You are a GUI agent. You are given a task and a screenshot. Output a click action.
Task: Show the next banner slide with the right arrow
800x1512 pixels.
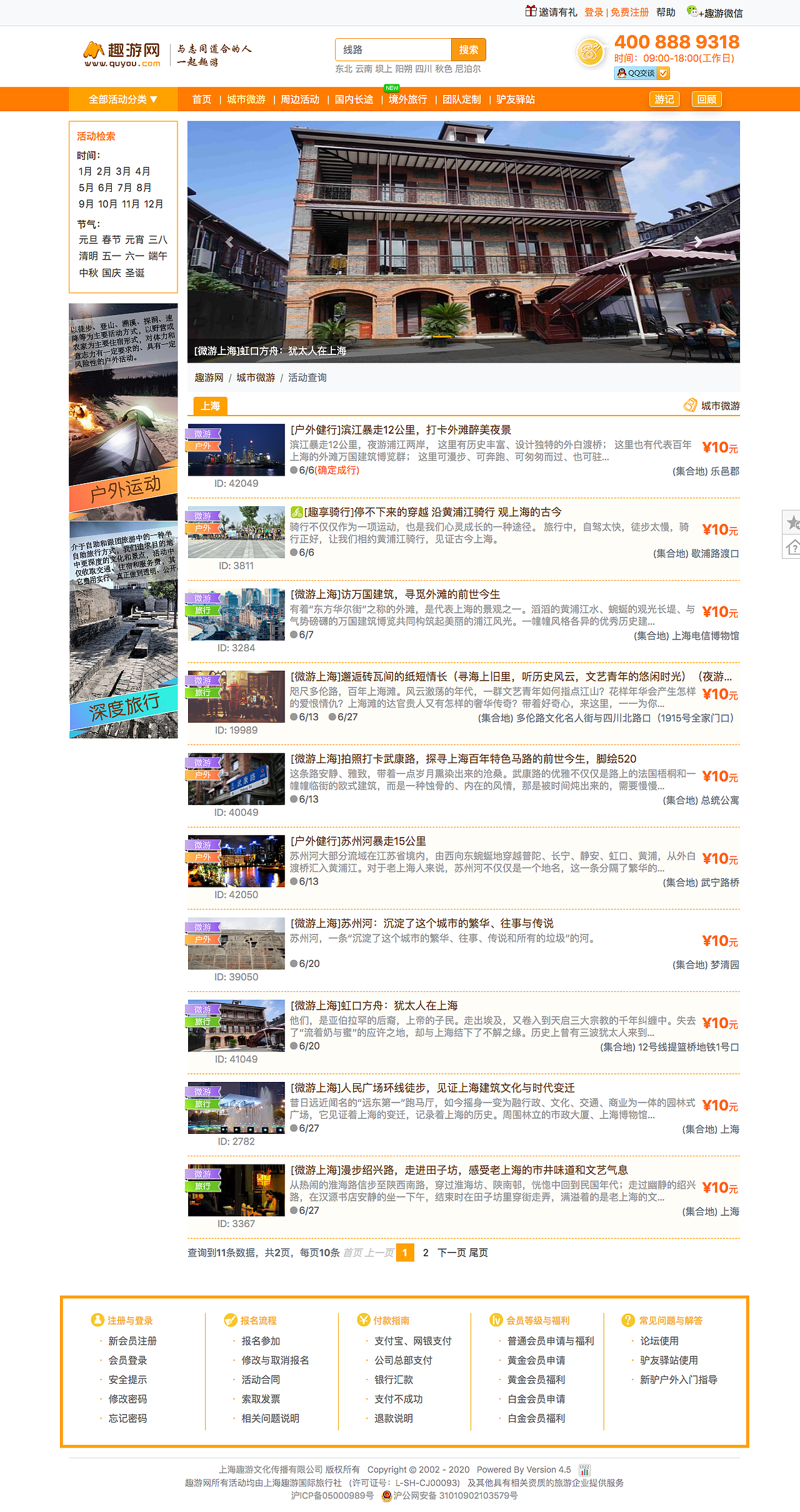coord(698,242)
